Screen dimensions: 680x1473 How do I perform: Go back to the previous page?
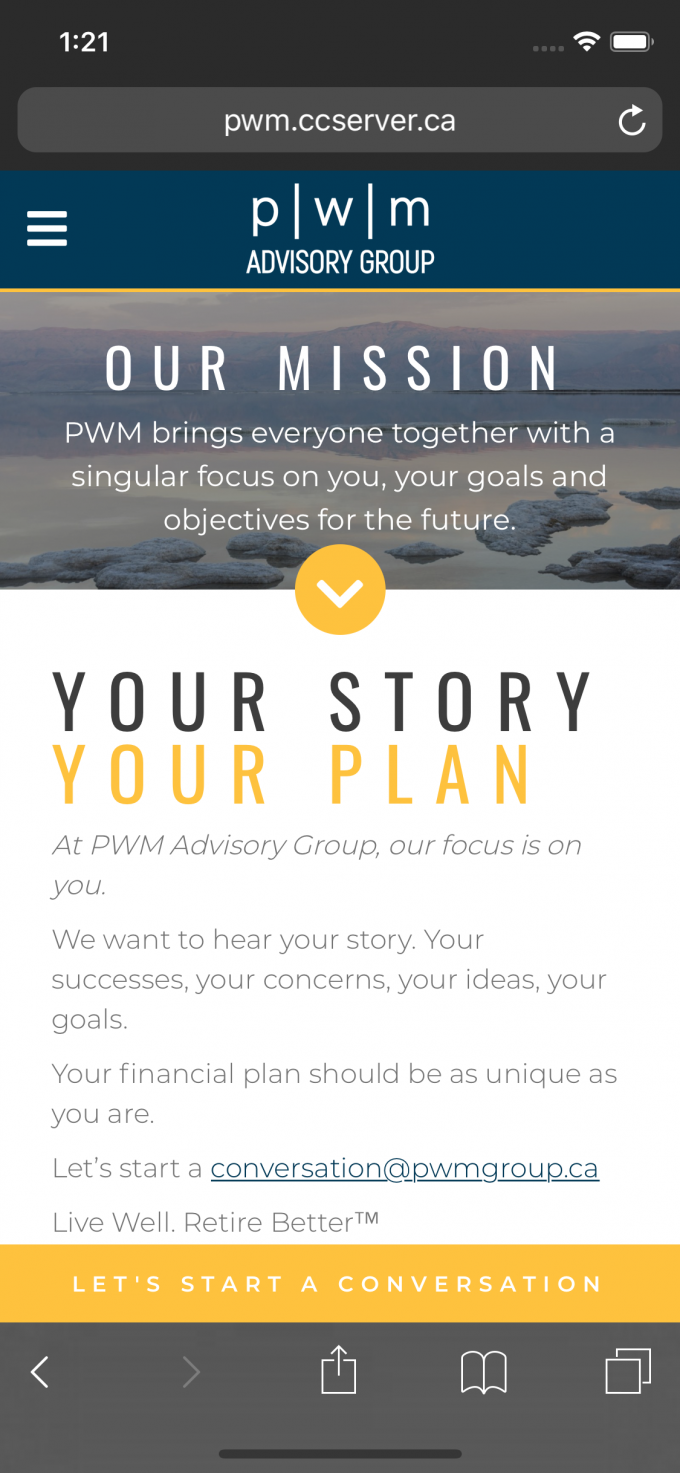pos(40,1372)
